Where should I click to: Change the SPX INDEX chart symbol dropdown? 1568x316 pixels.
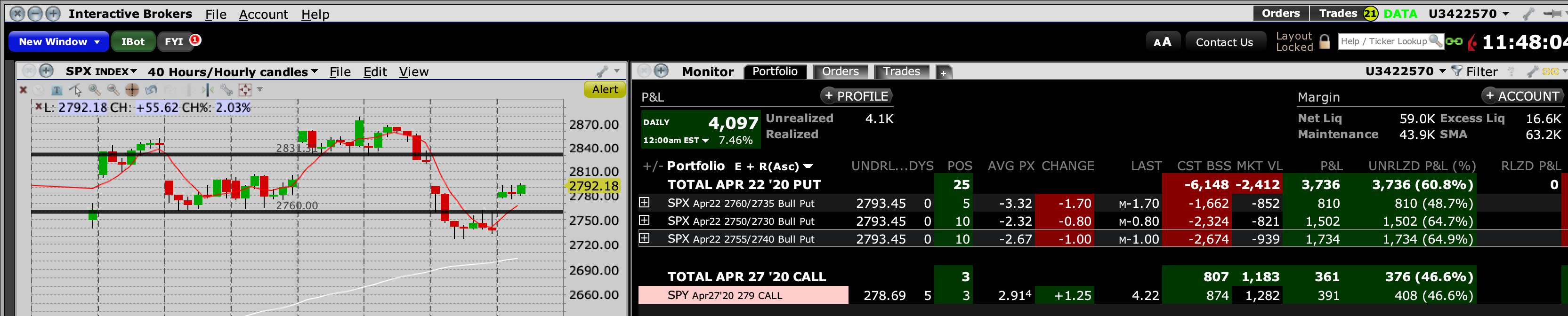(x=101, y=71)
